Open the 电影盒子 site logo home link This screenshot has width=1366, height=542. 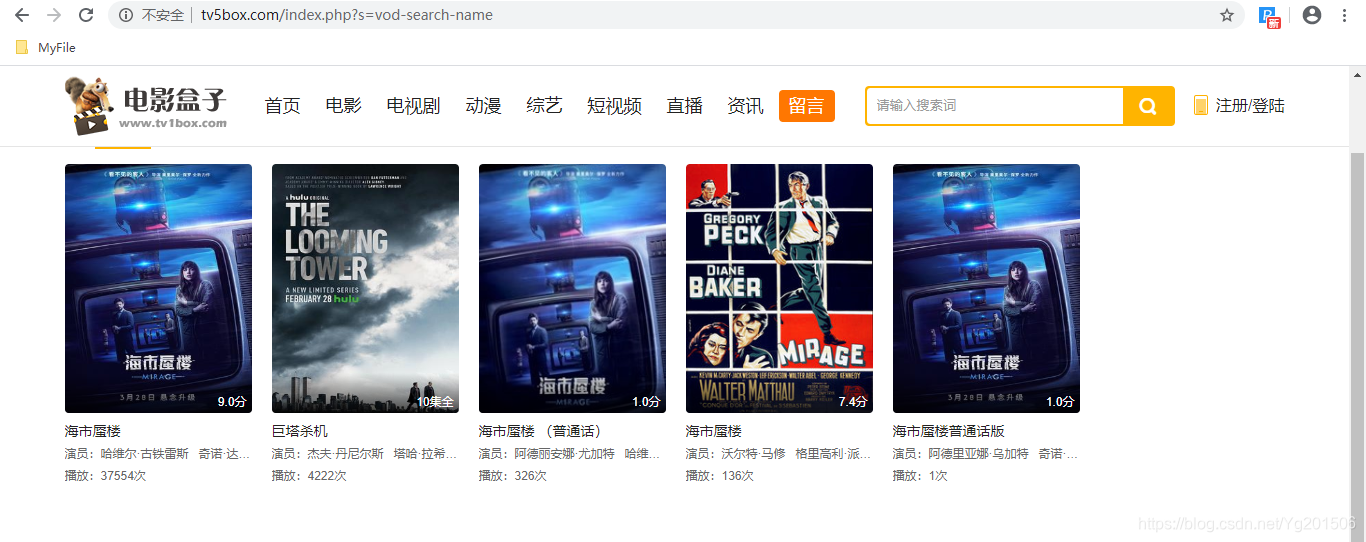146,106
